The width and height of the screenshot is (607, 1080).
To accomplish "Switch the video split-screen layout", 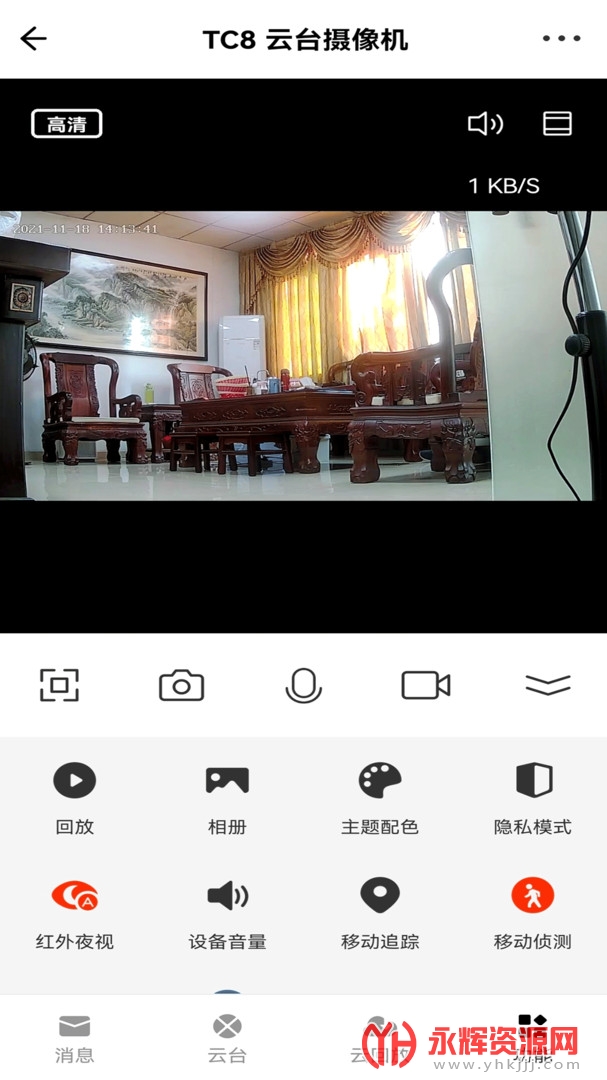I will click(557, 124).
